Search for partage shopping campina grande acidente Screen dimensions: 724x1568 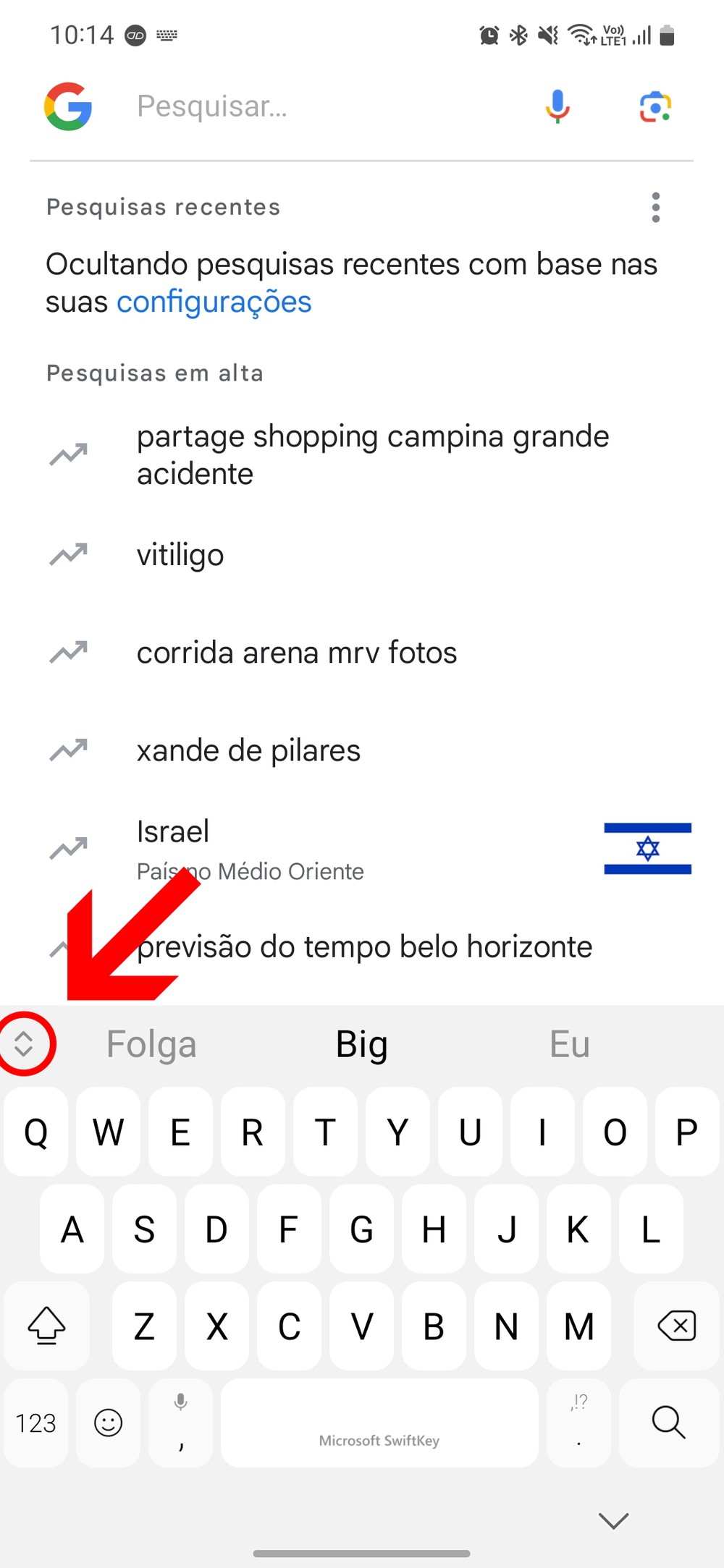(372, 454)
